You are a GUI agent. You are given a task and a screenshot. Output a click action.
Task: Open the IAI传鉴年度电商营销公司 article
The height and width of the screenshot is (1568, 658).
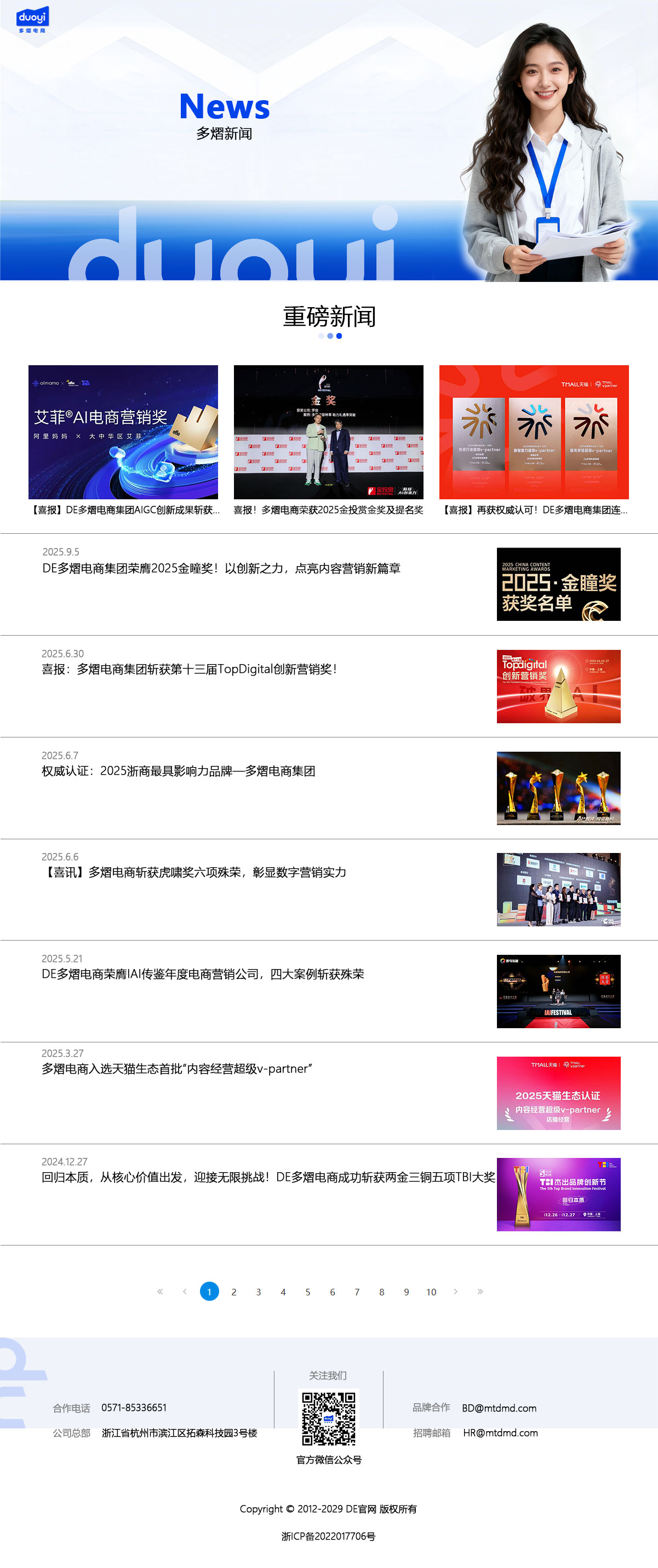coord(202,975)
